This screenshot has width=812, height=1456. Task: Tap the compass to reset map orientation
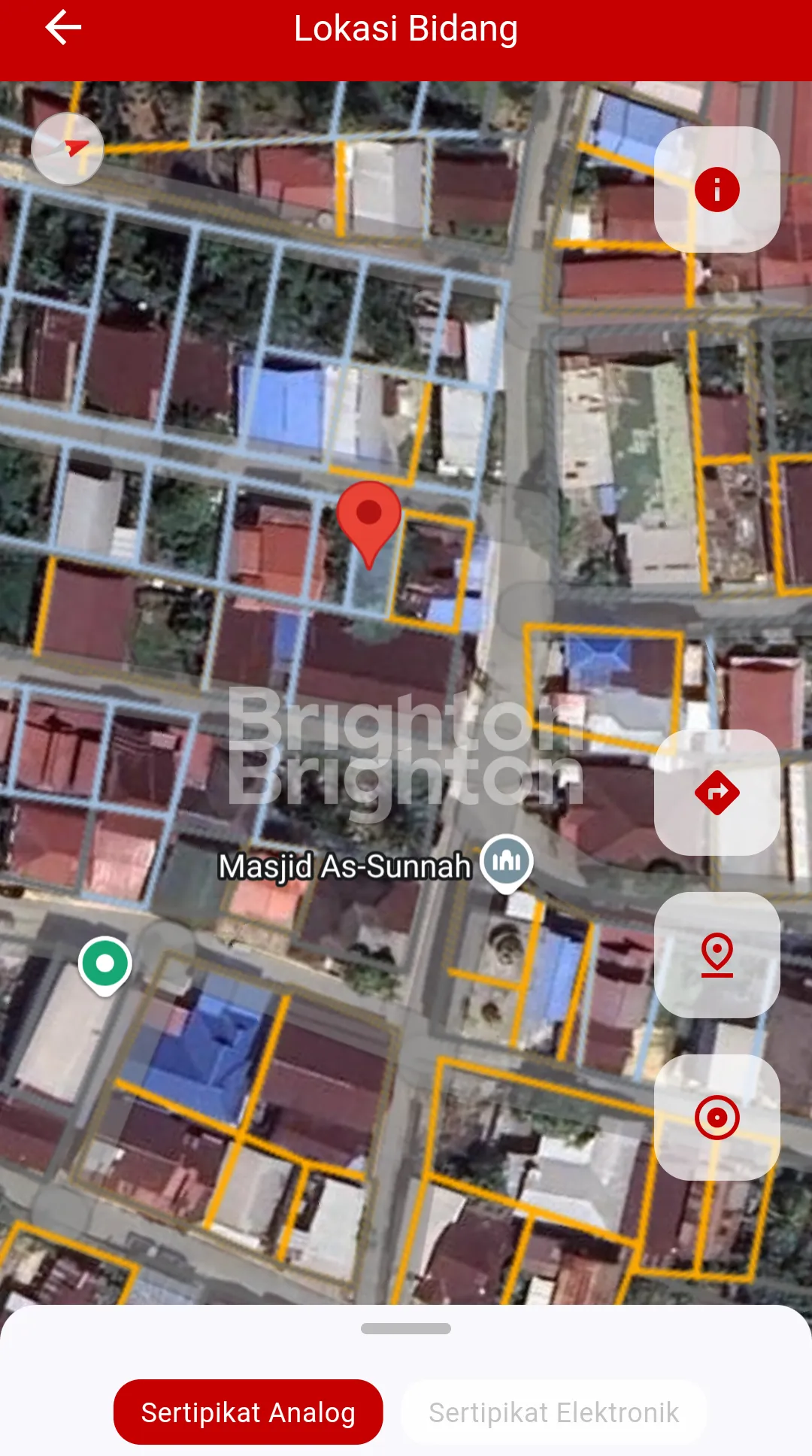[x=68, y=149]
